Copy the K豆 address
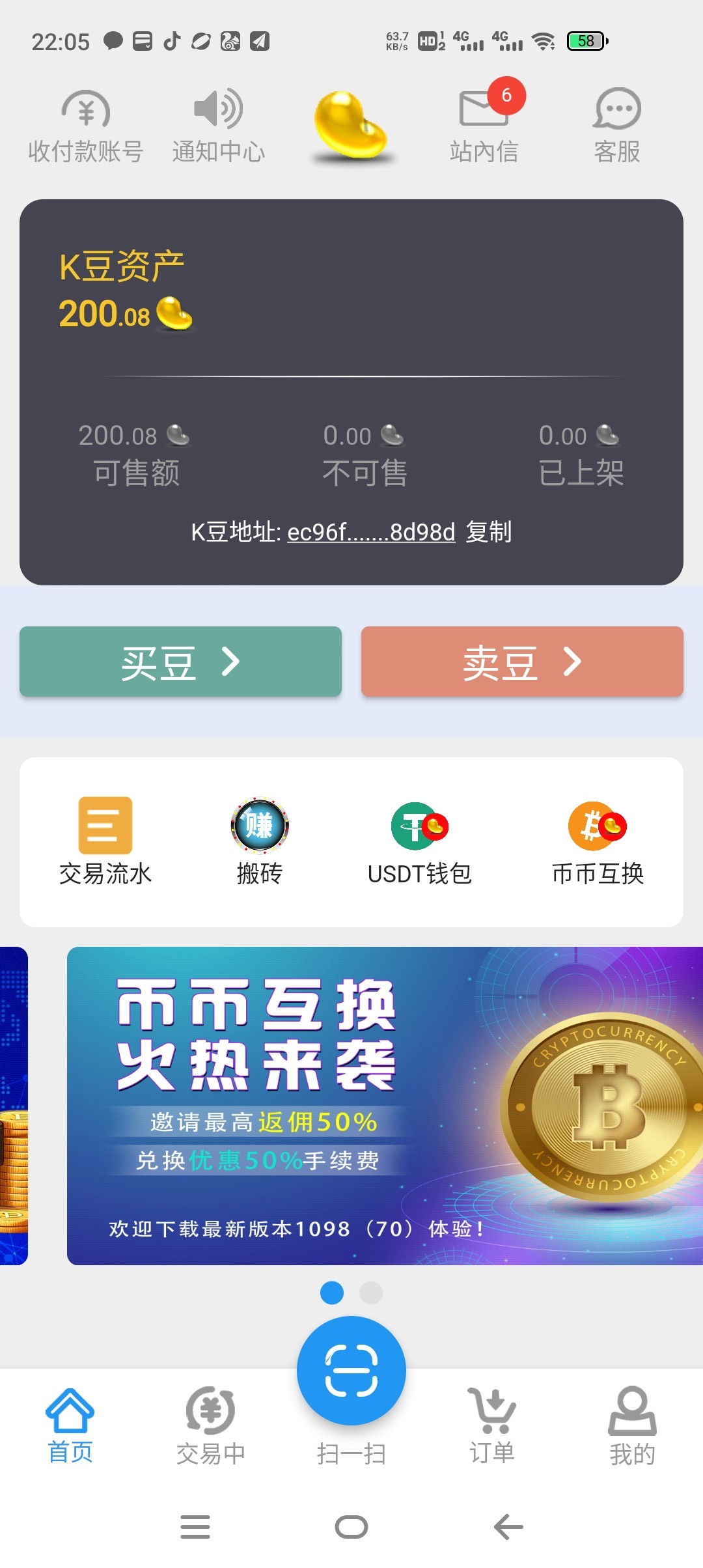This screenshot has height=1568, width=703. click(x=489, y=532)
